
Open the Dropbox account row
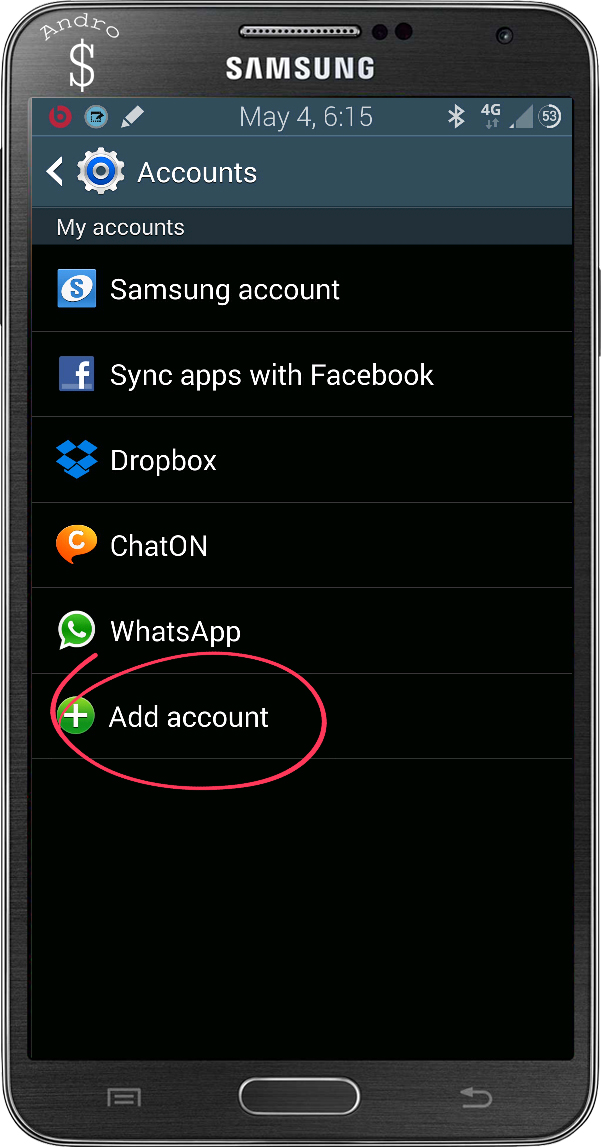[x=163, y=461]
